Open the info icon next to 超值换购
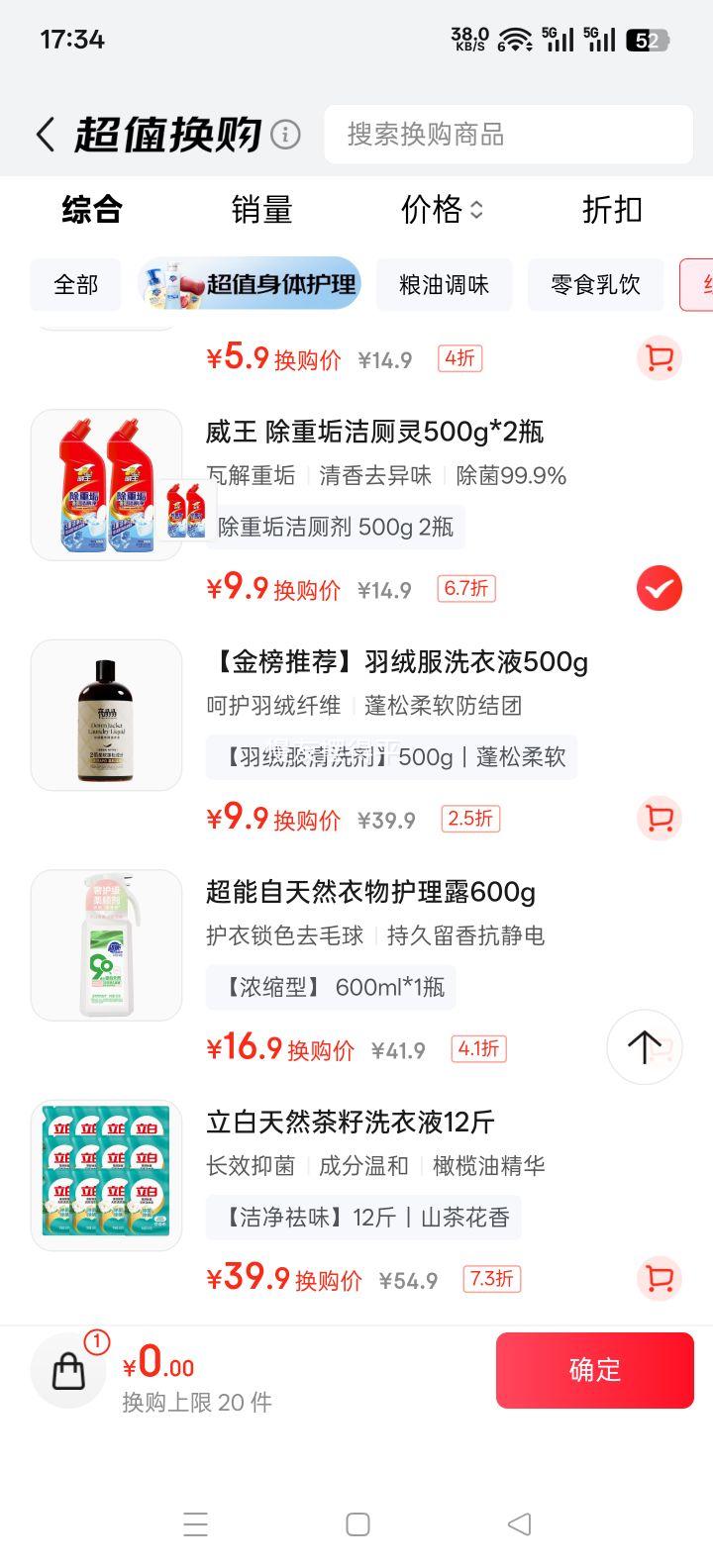 (x=287, y=135)
